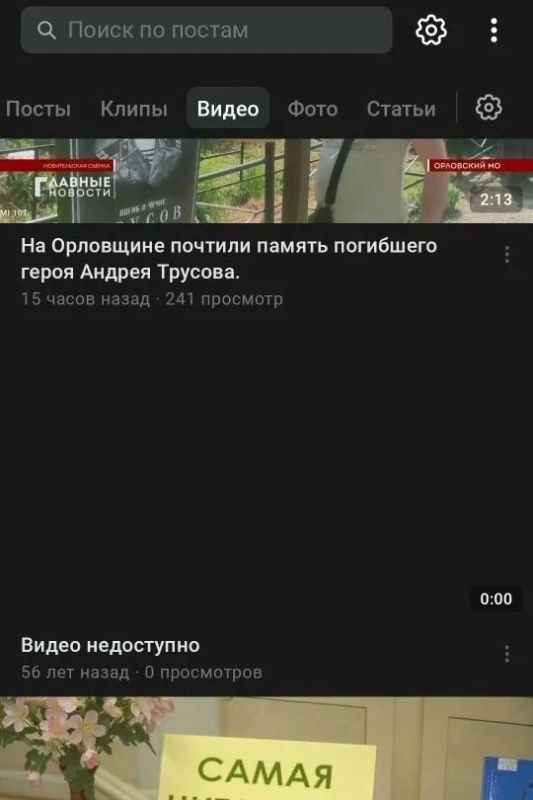Tap the Поиск по постам search field
The height and width of the screenshot is (800, 533).
coord(207,30)
